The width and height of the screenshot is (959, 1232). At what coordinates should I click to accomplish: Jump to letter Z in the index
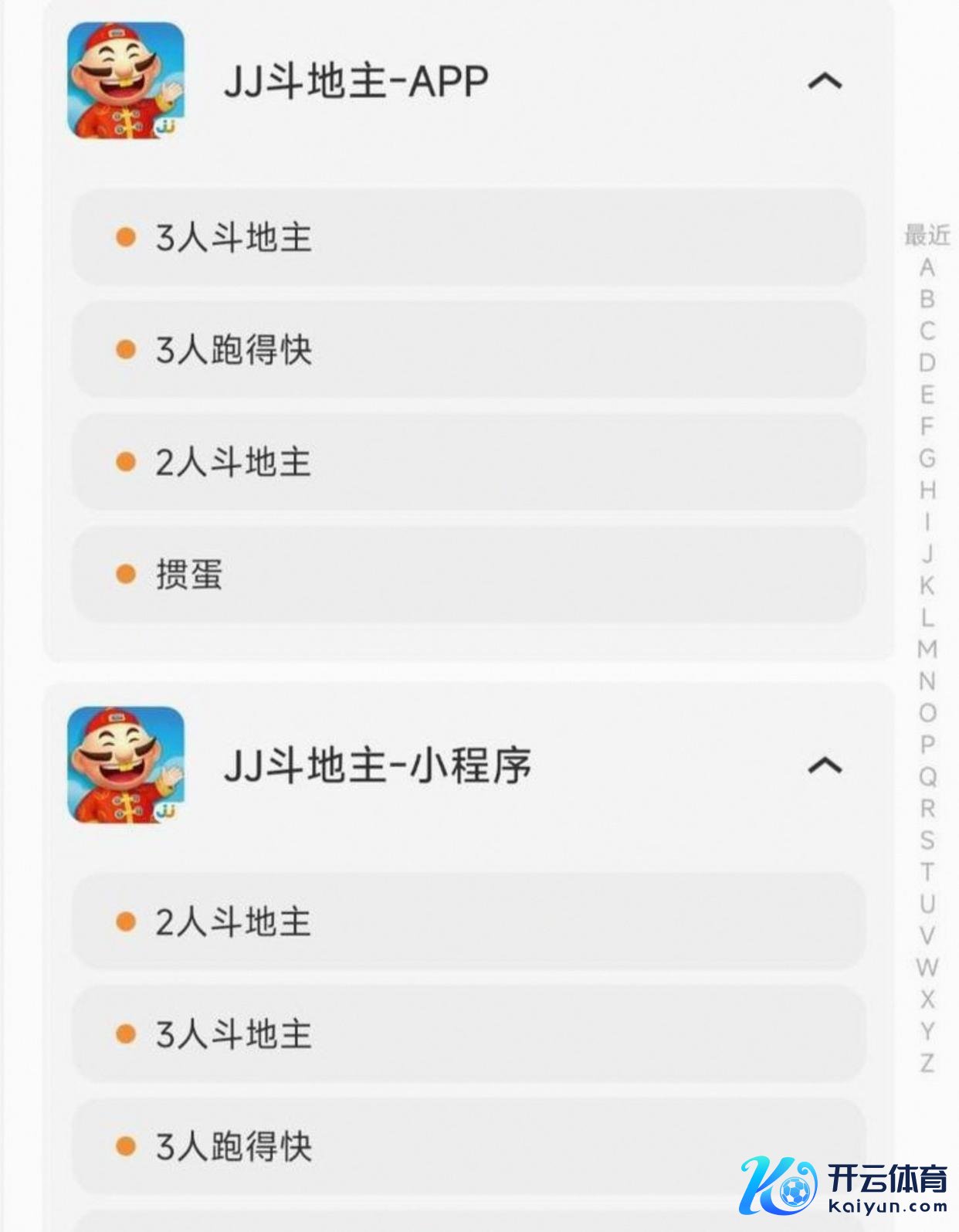click(927, 1063)
